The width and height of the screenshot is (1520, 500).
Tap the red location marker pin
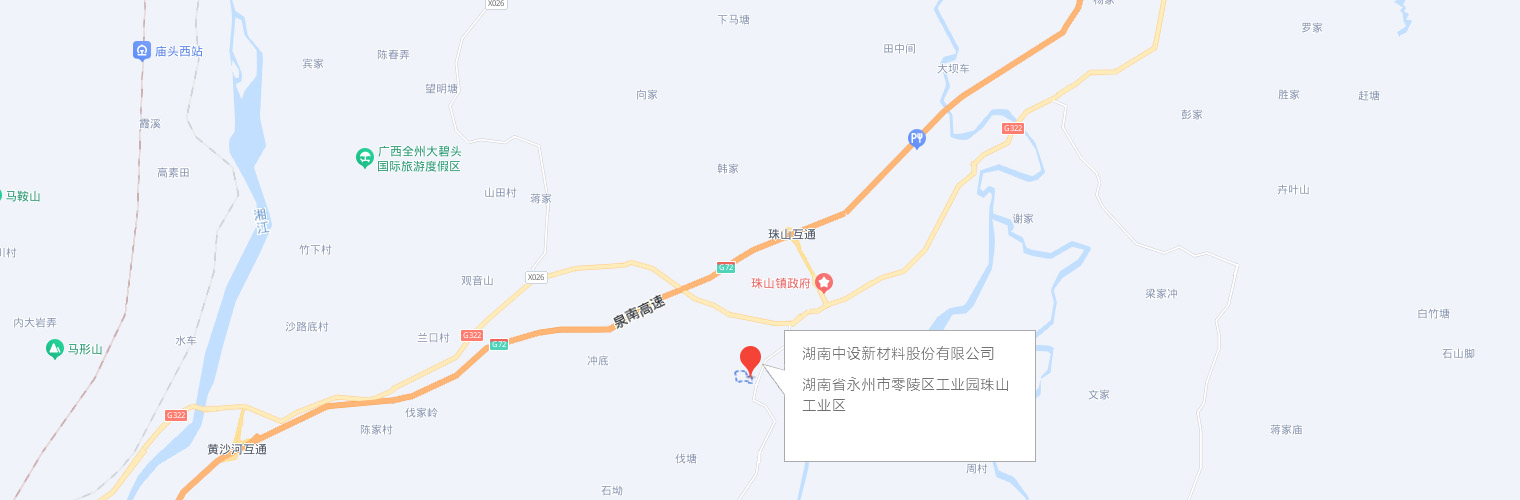[x=750, y=359]
